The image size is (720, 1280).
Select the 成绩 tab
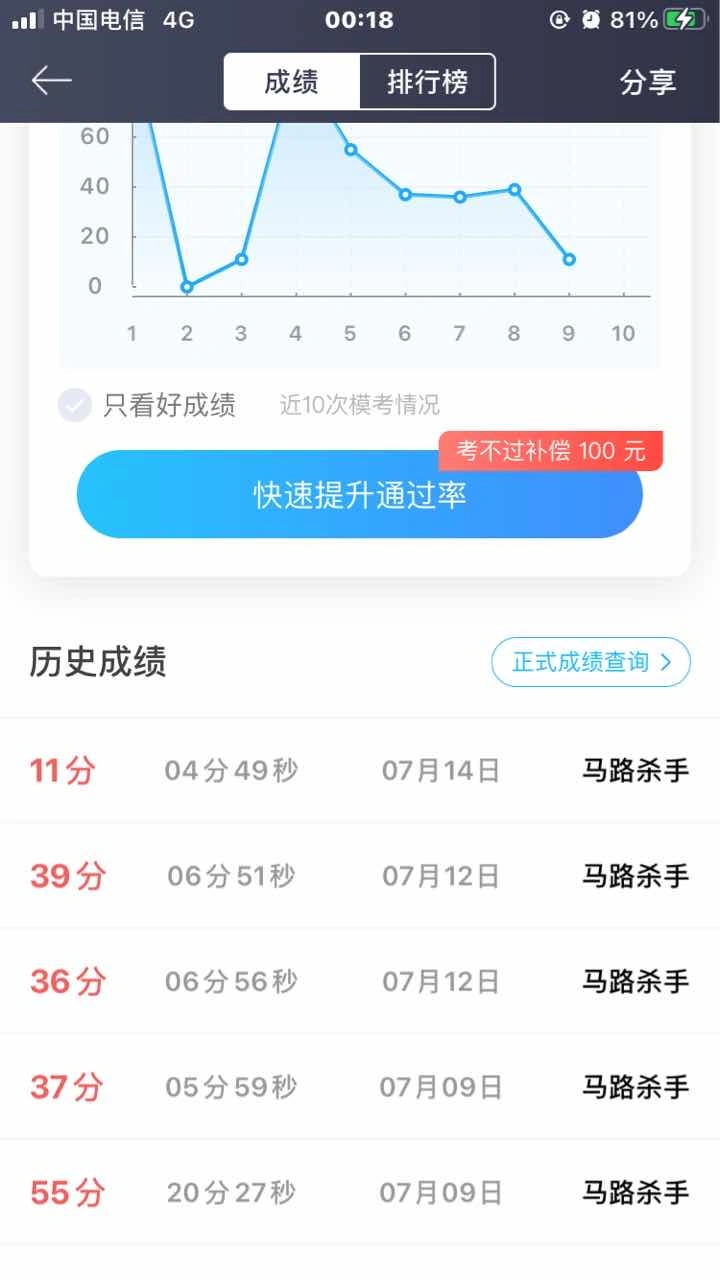pos(291,82)
